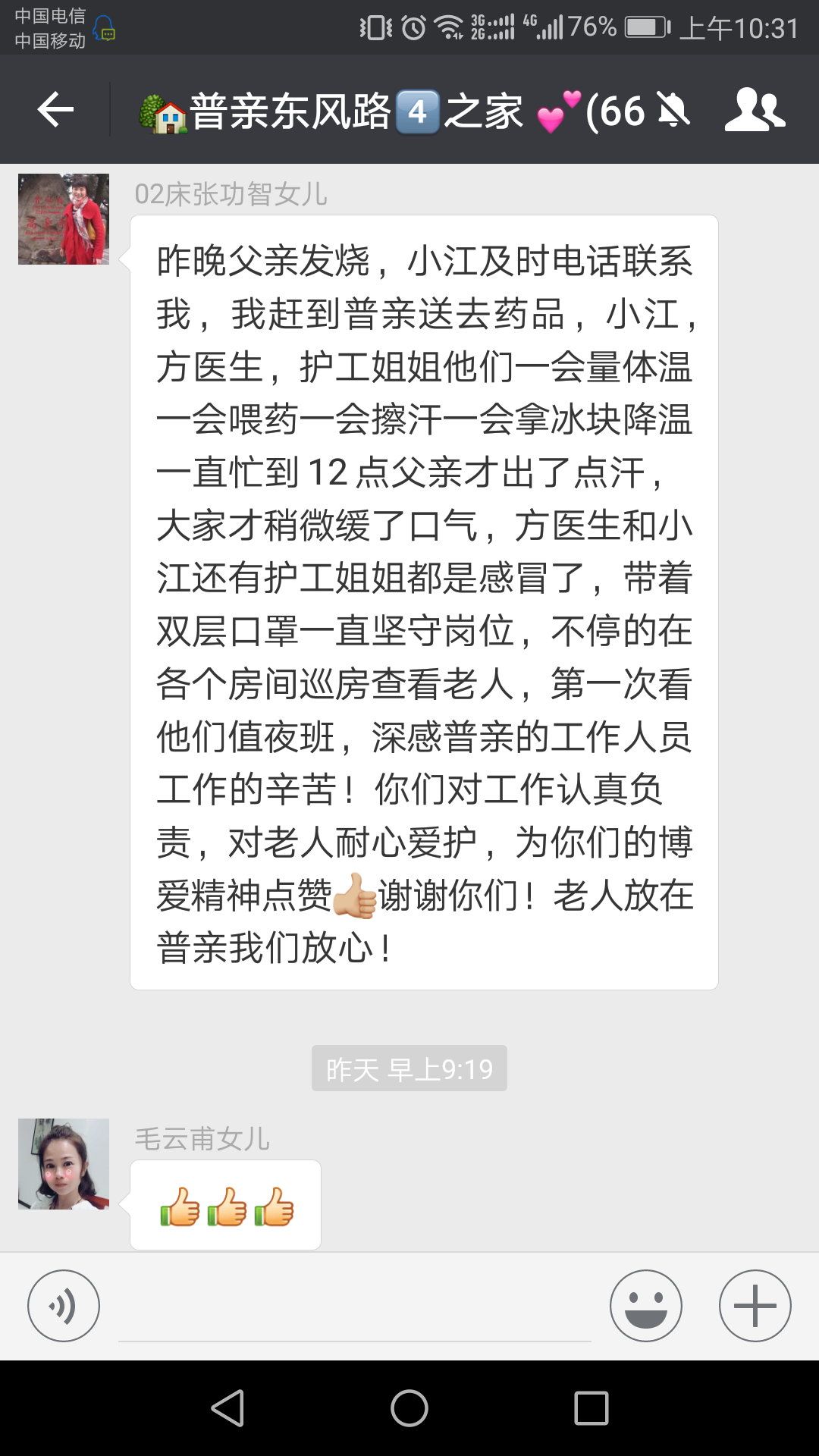Go back to the chat list
Image resolution: width=819 pixels, height=1456 pixels.
[x=55, y=111]
